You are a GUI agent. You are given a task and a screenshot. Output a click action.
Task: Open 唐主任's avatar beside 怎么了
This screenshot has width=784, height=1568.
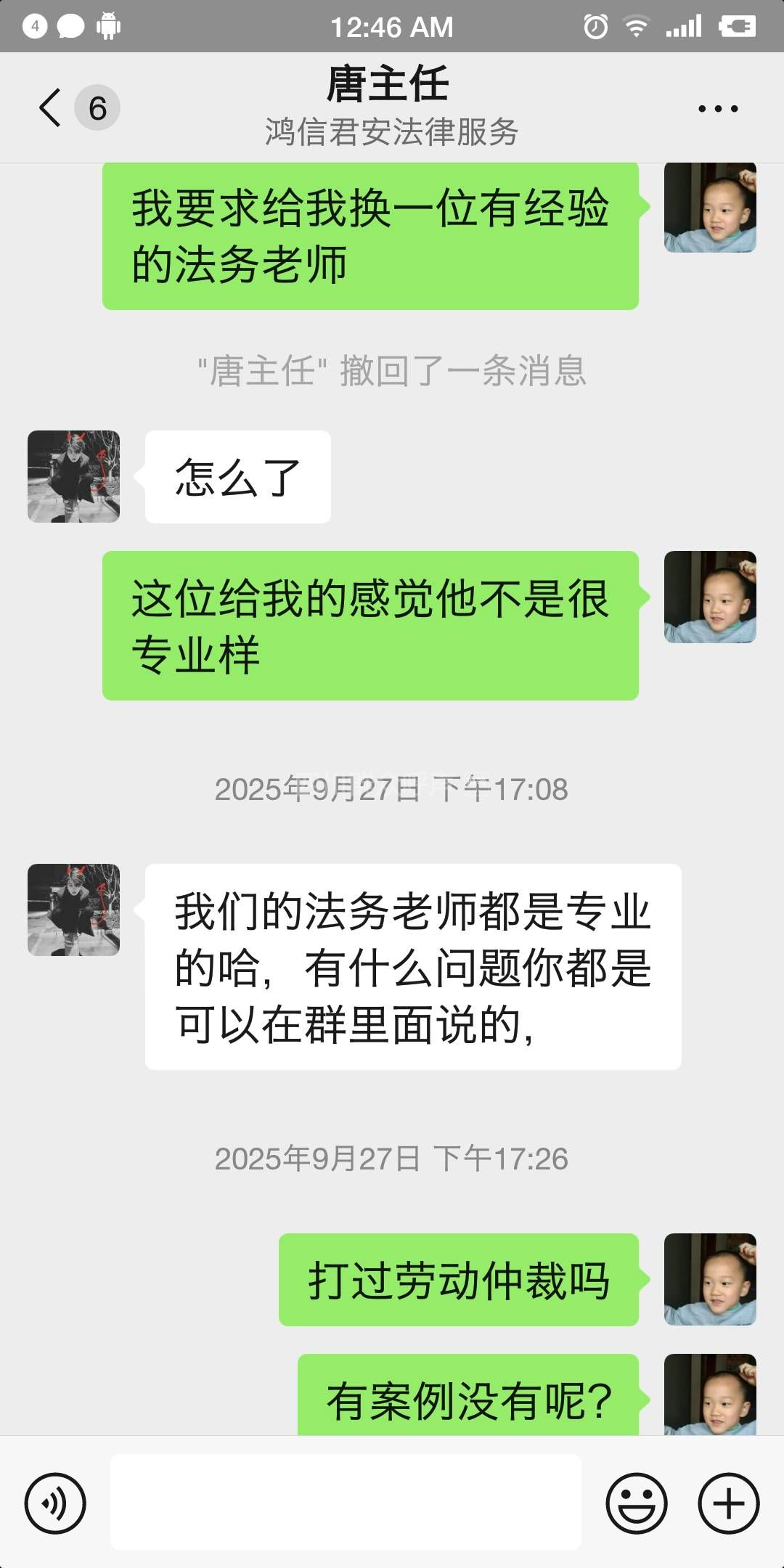click(73, 476)
